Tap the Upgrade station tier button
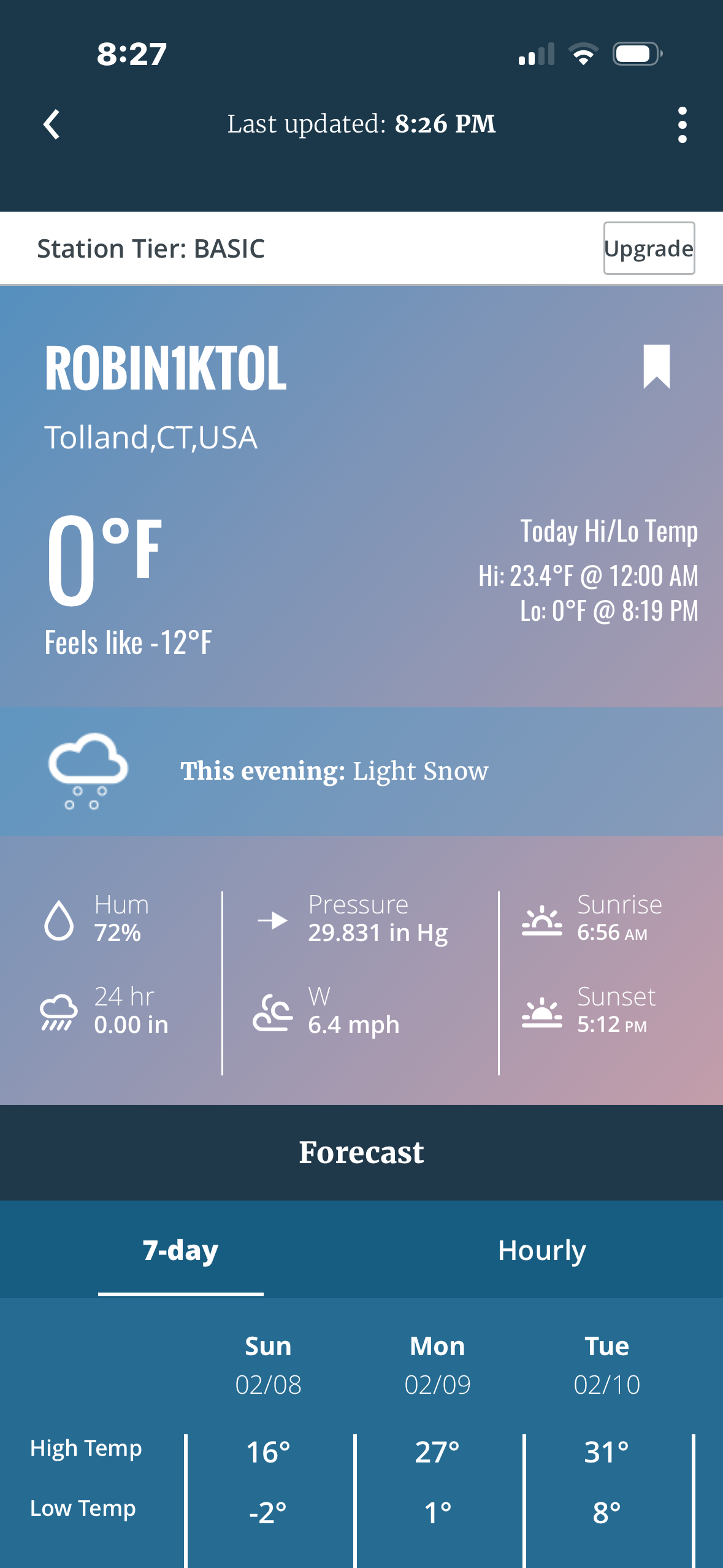Image resolution: width=723 pixels, height=1568 pixels. point(649,248)
